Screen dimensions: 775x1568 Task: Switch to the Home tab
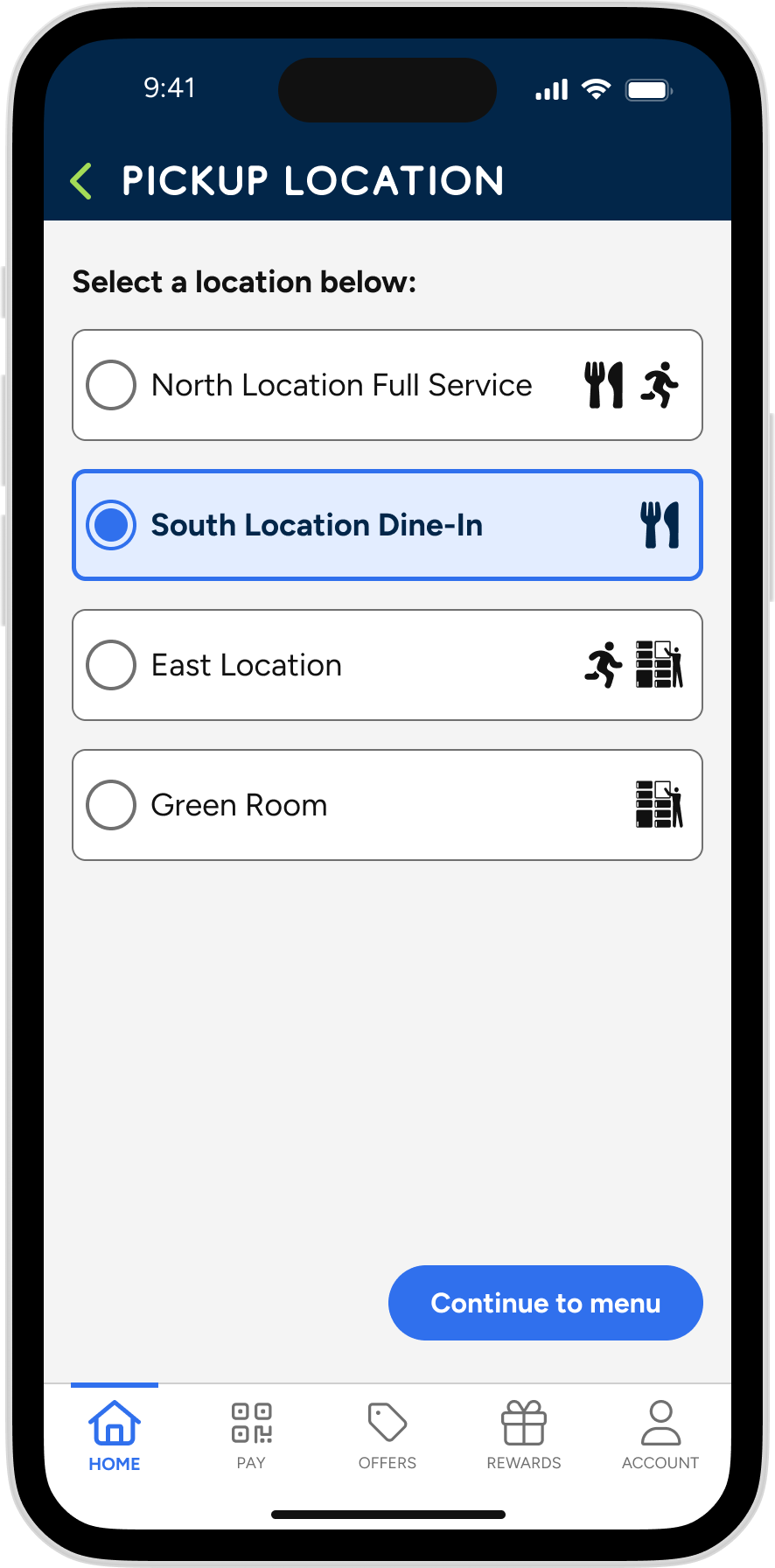[x=115, y=1435]
